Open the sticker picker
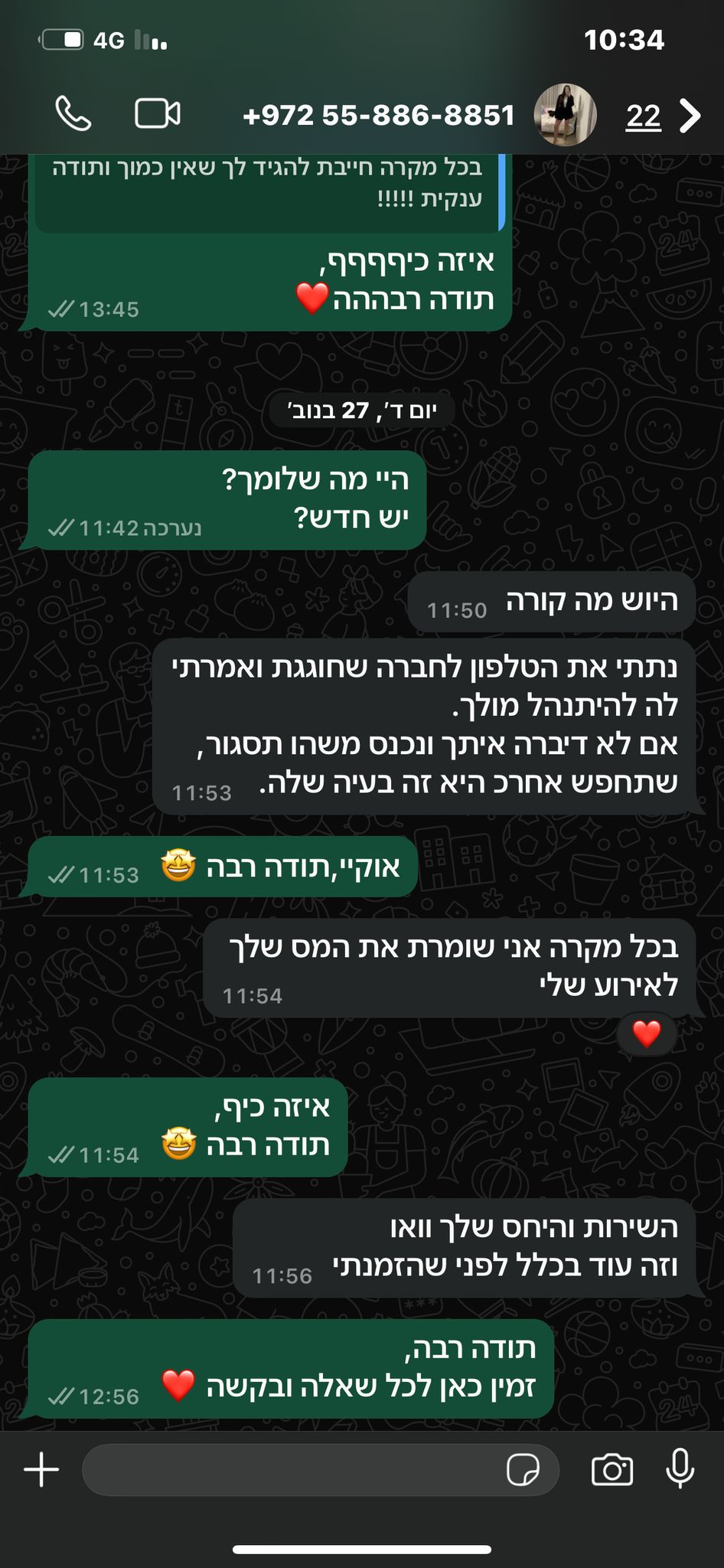The image size is (724, 1568). 523,1469
